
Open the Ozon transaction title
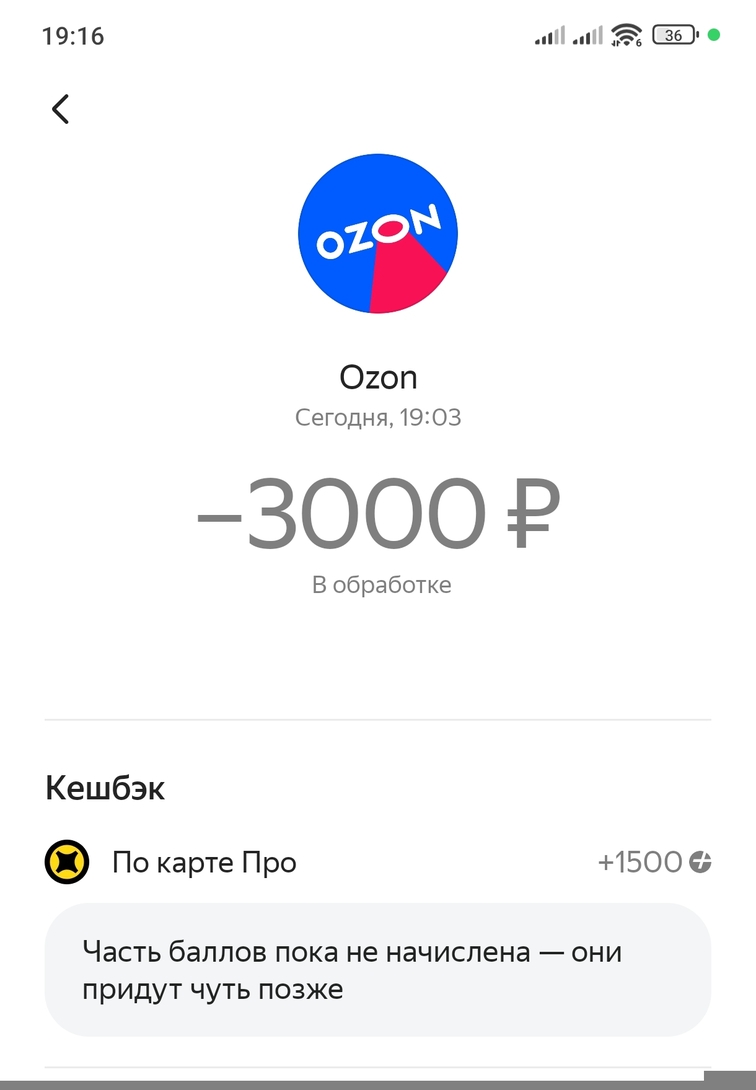[x=378, y=377]
